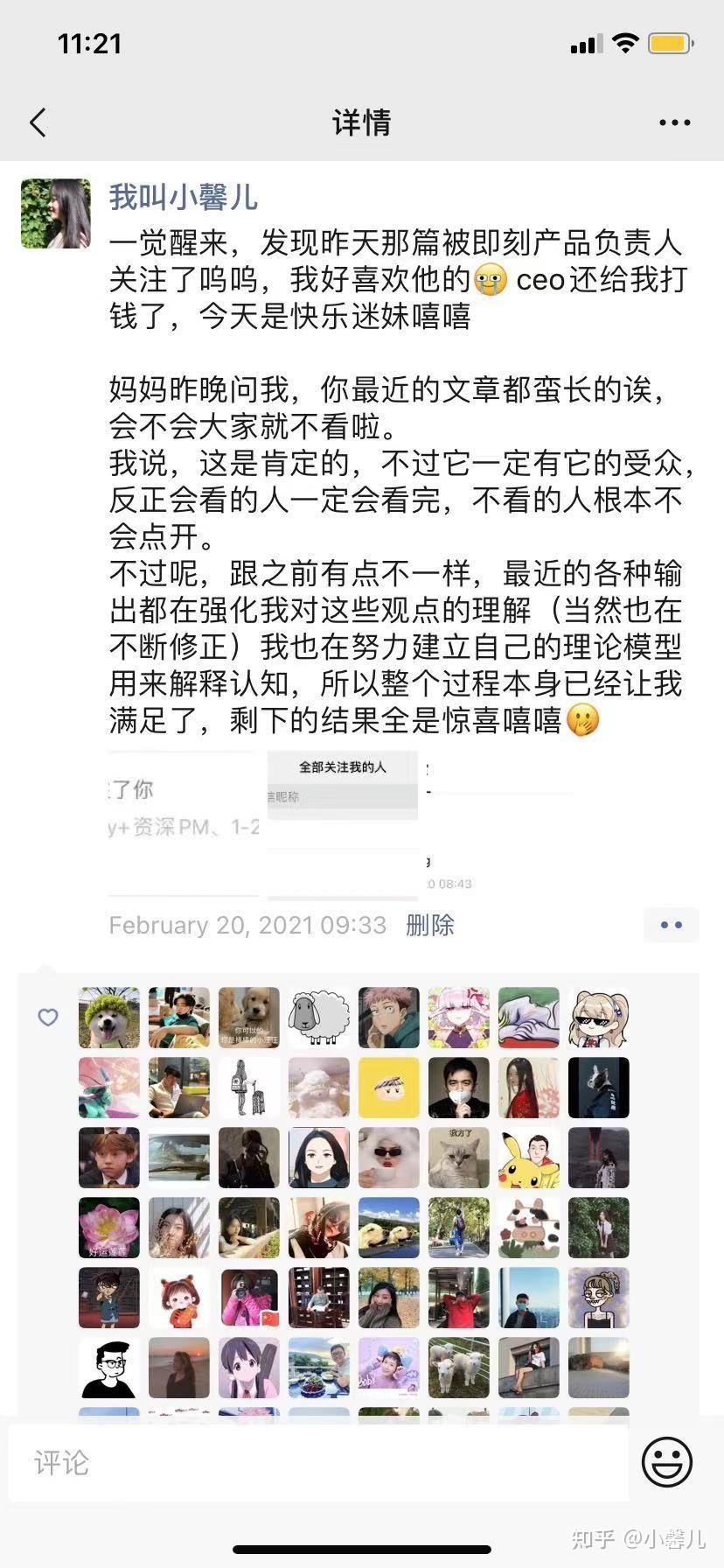This screenshot has height=1568, width=724.
Task: Open the three-dot menu beside 详情
Action: 674,123
